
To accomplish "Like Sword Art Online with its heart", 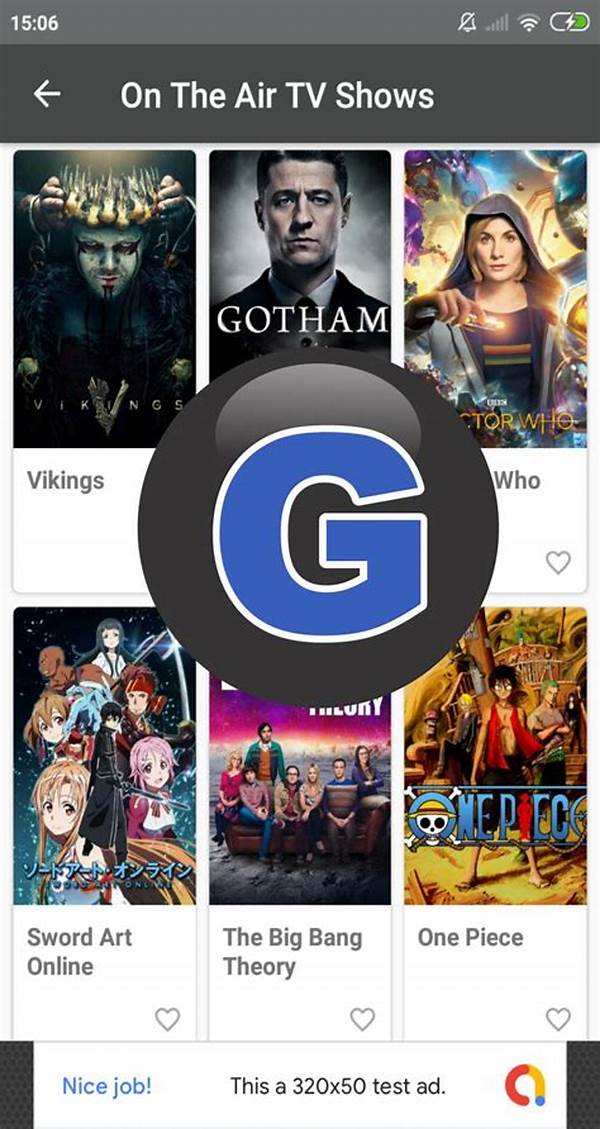I will (x=167, y=1019).
